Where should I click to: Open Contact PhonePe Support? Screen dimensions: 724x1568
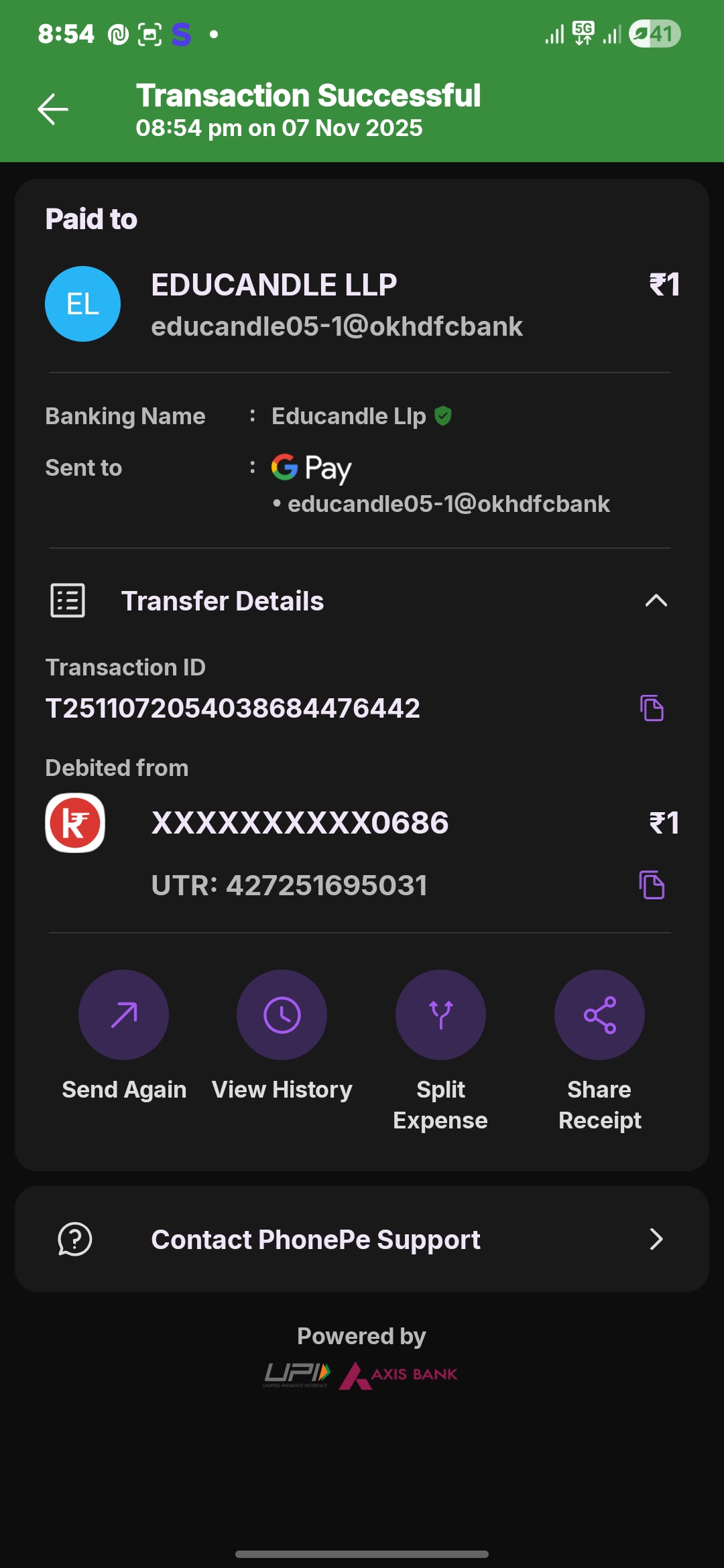pyautogui.click(x=362, y=1240)
